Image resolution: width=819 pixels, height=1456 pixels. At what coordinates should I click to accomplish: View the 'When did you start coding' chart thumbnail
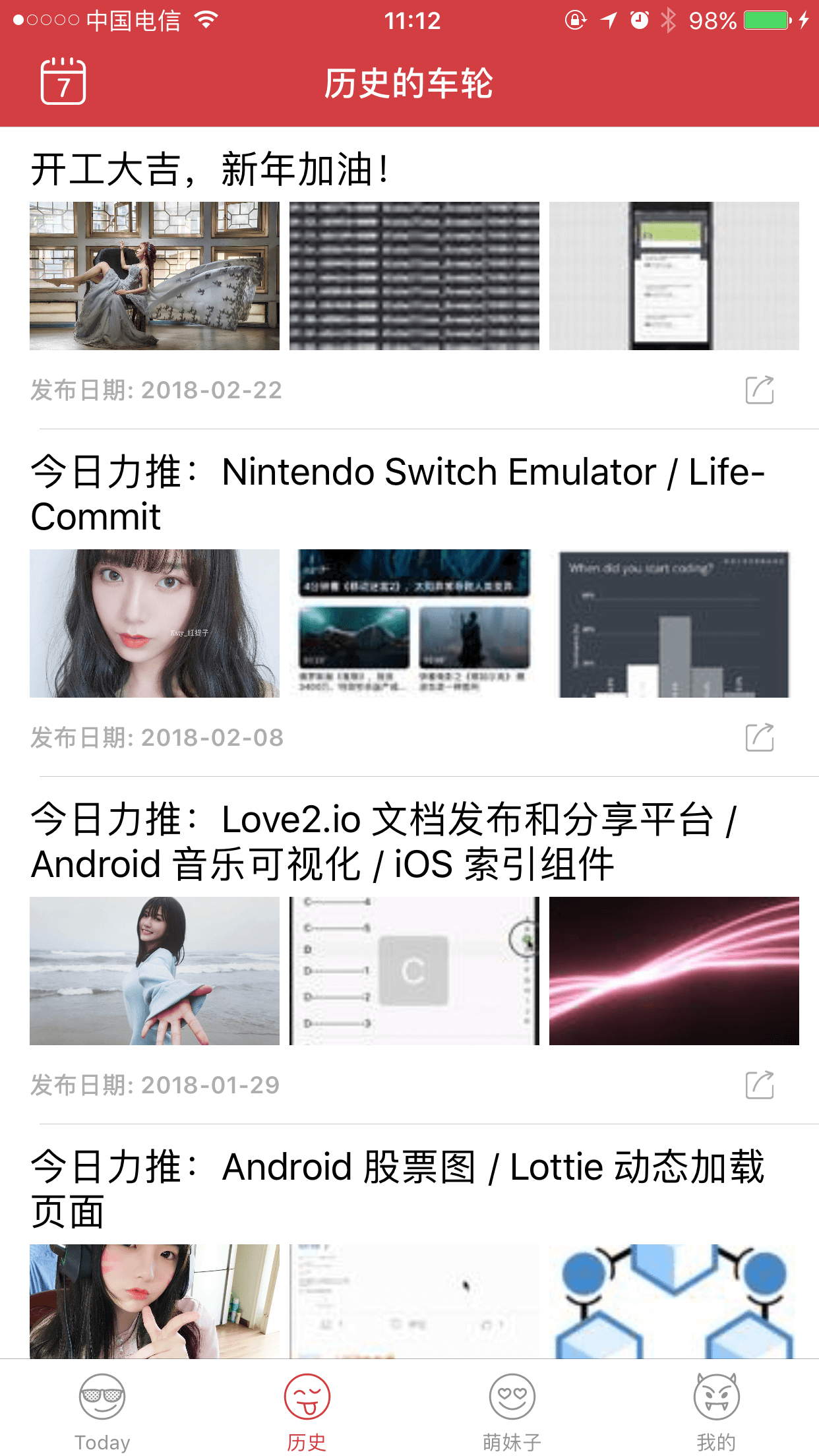click(674, 623)
